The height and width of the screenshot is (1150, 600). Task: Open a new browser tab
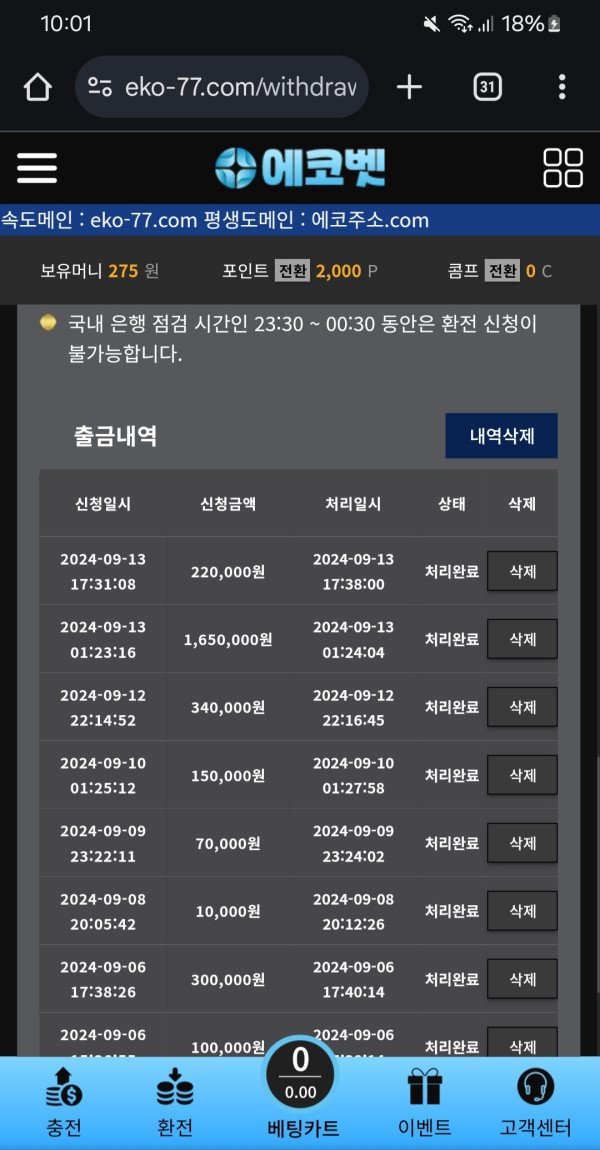[409, 87]
